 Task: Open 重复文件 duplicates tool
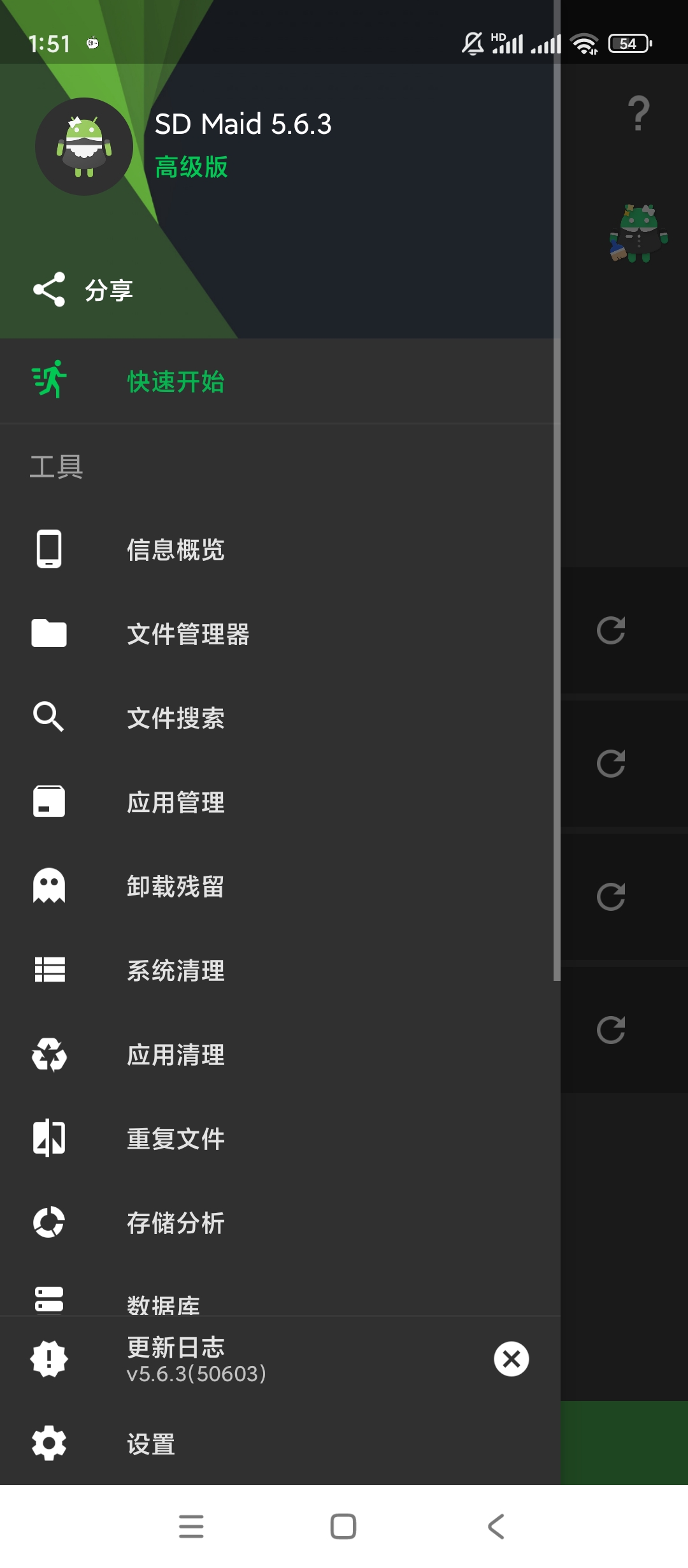click(x=176, y=1138)
